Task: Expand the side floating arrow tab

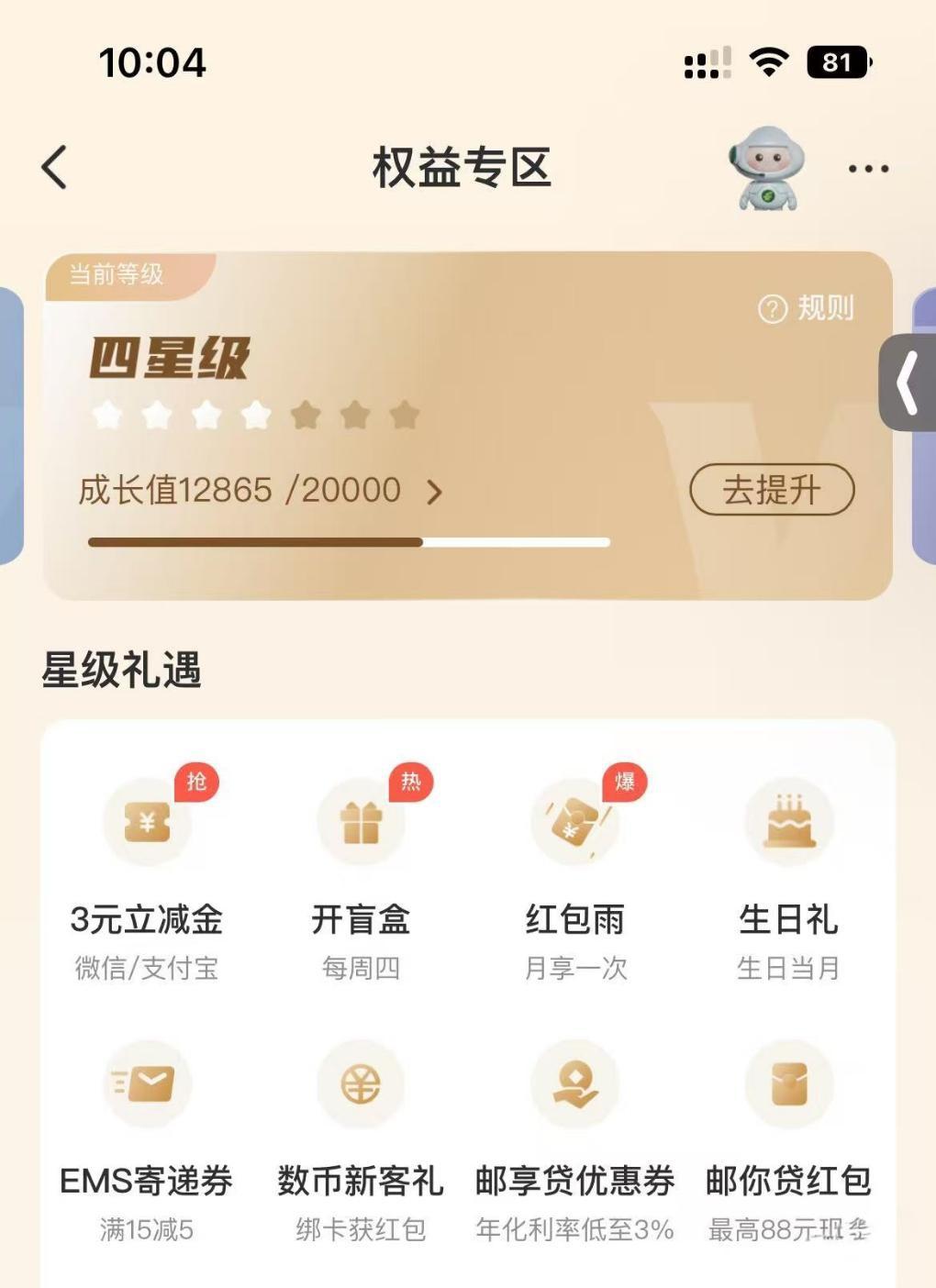Action: click(908, 383)
